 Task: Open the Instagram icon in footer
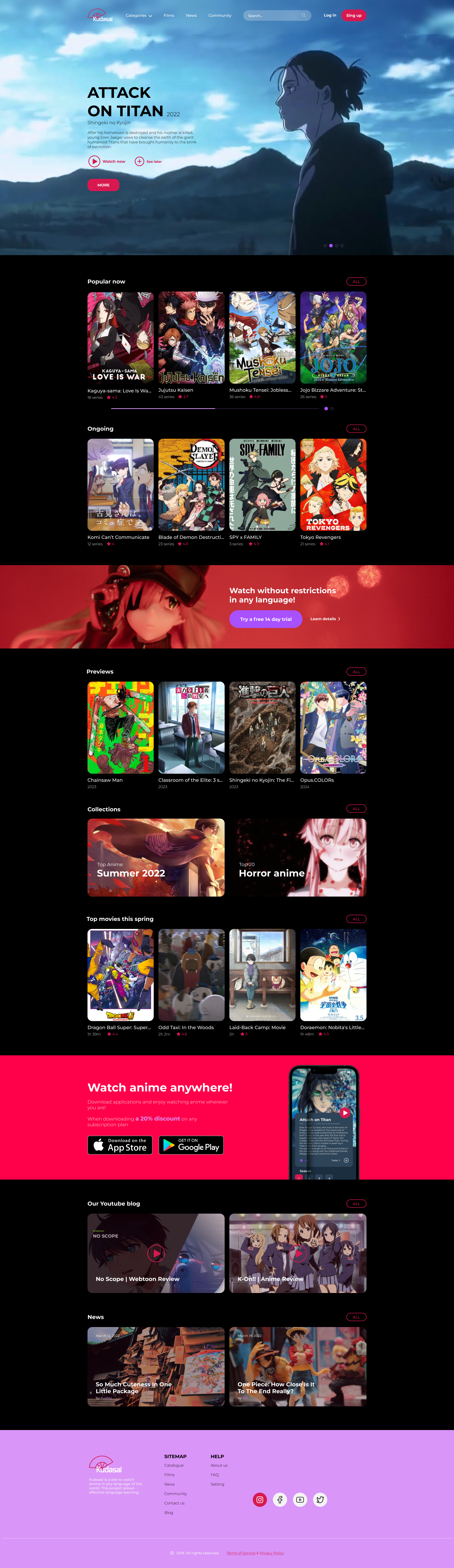(x=260, y=1500)
